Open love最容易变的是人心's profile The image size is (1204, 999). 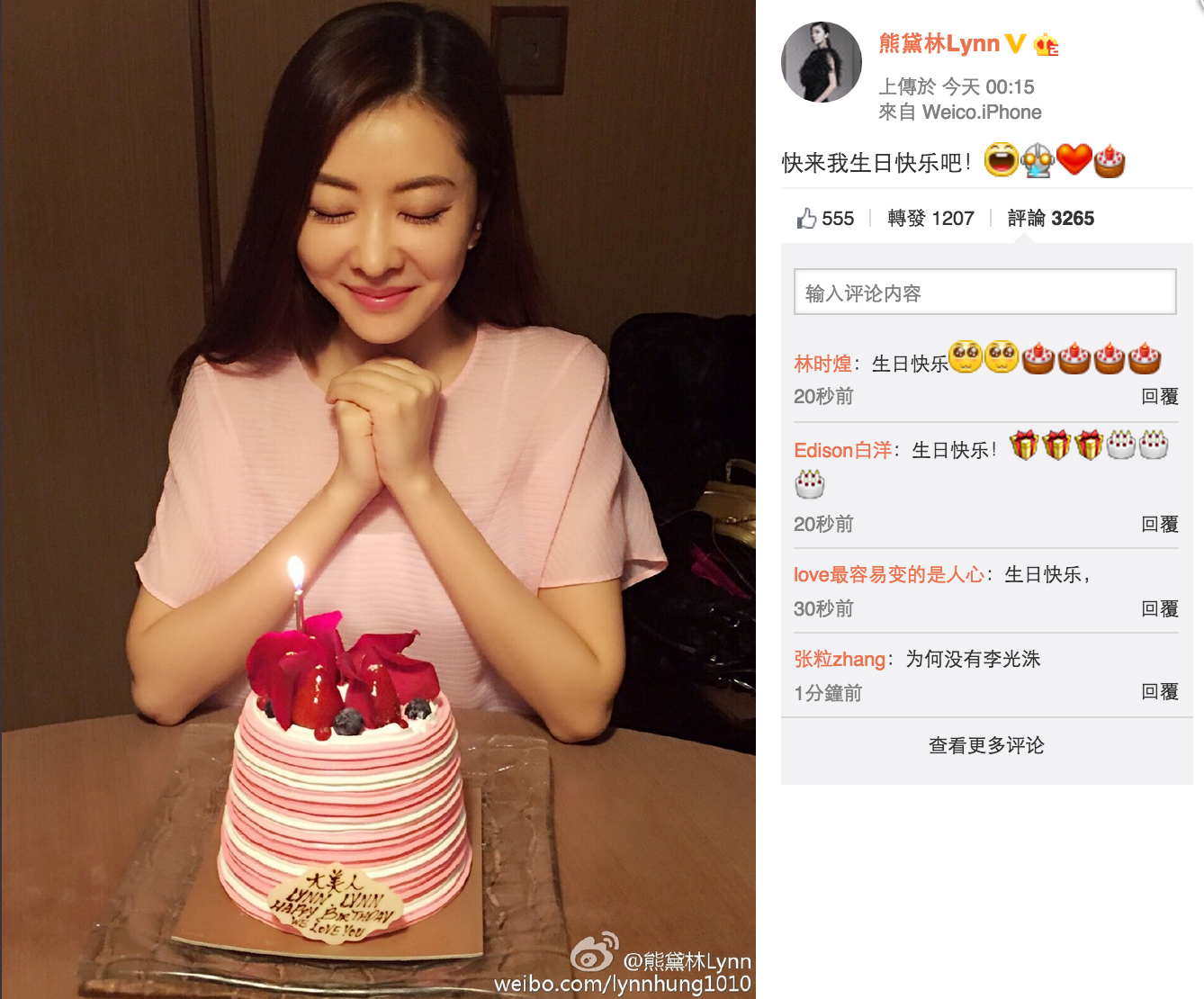pos(888,574)
